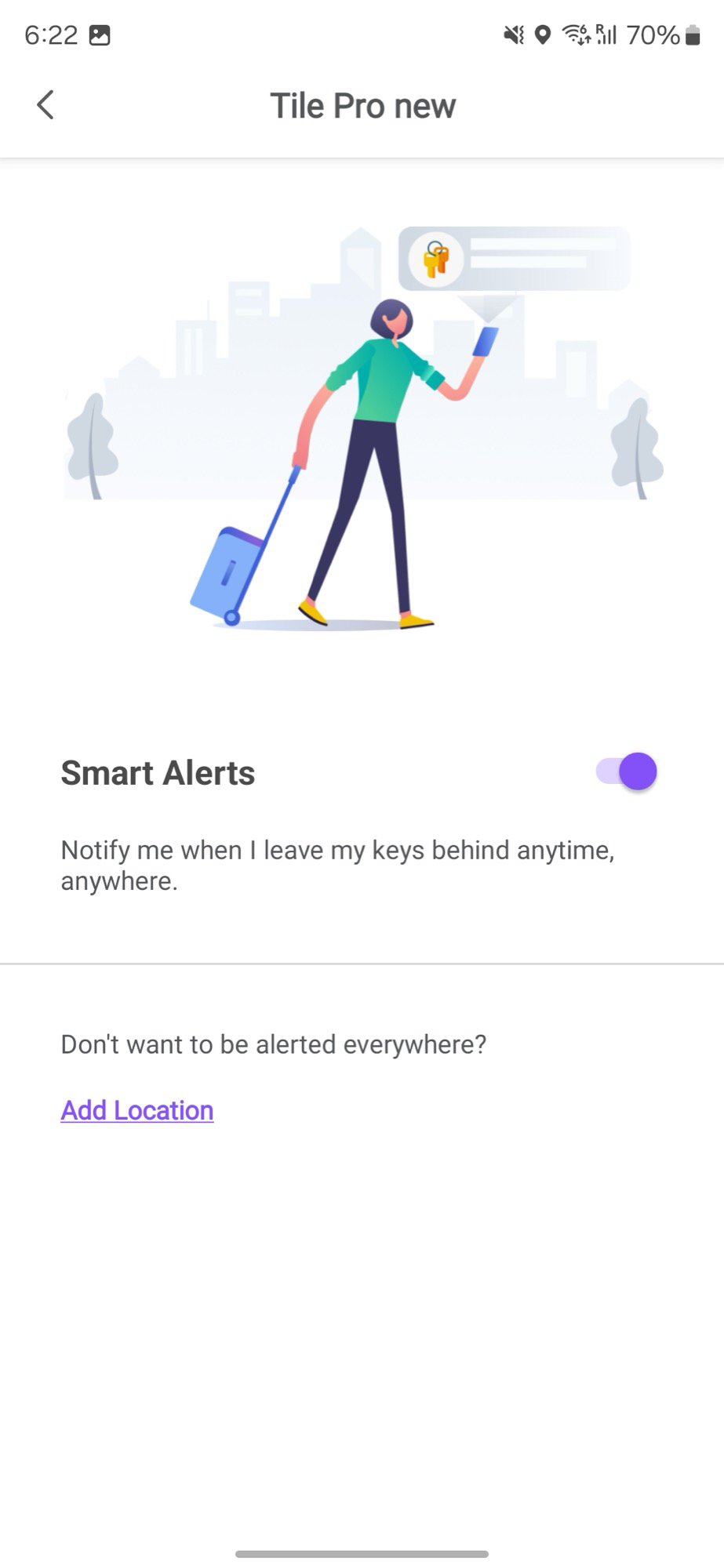Open the Add Location link

tap(137, 1110)
